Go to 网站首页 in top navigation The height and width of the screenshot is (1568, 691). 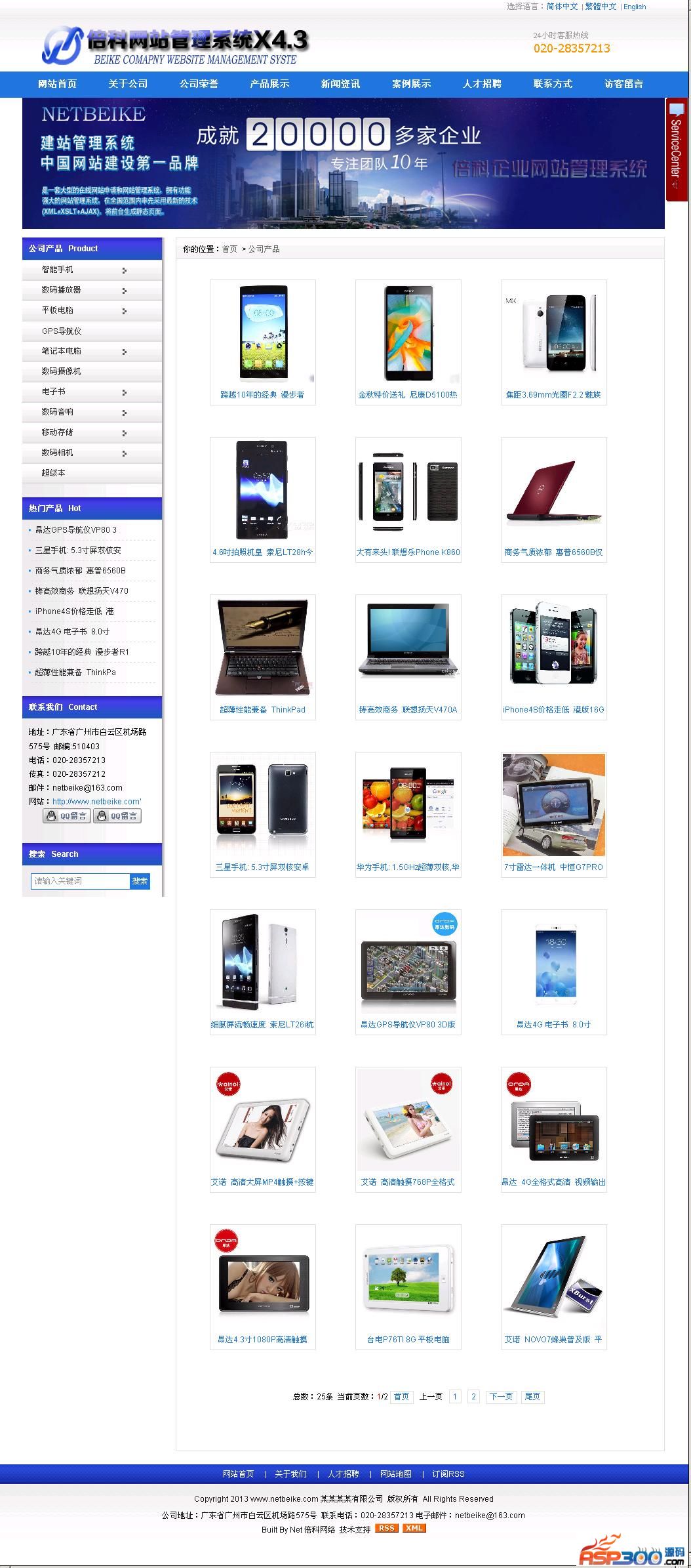pos(57,84)
